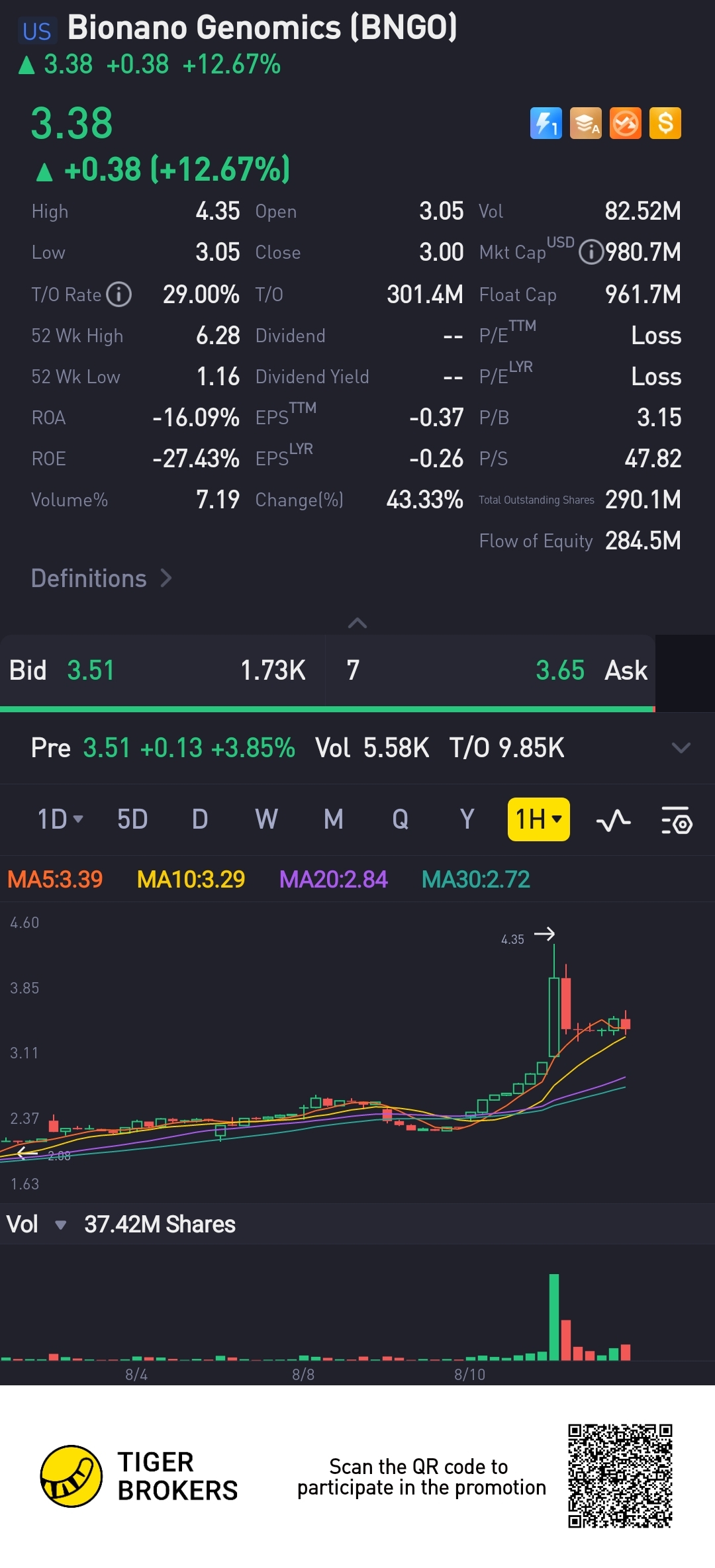Select the D daily chart
Image resolution: width=715 pixels, height=1568 pixels.
tap(200, 819)
